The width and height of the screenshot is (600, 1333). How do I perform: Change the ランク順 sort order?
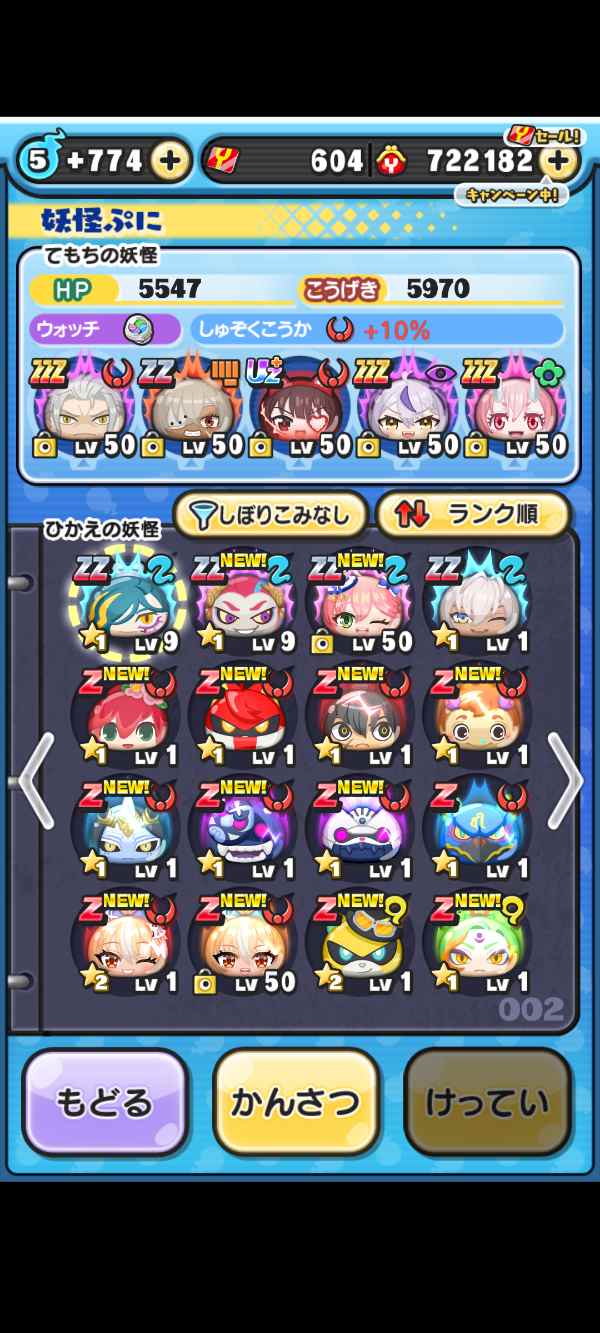(472, 516)
